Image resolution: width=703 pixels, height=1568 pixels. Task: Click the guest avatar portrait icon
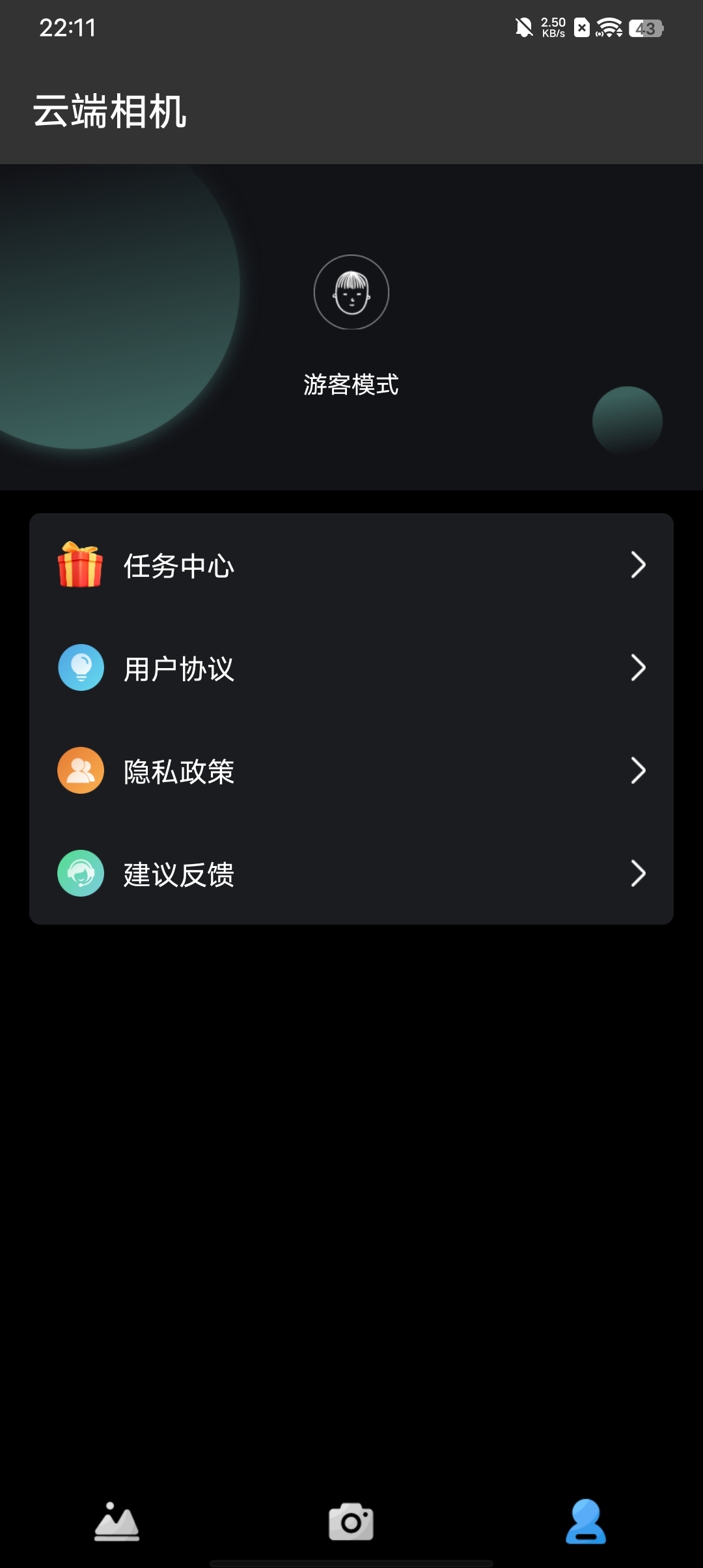[x=351, y=293]
